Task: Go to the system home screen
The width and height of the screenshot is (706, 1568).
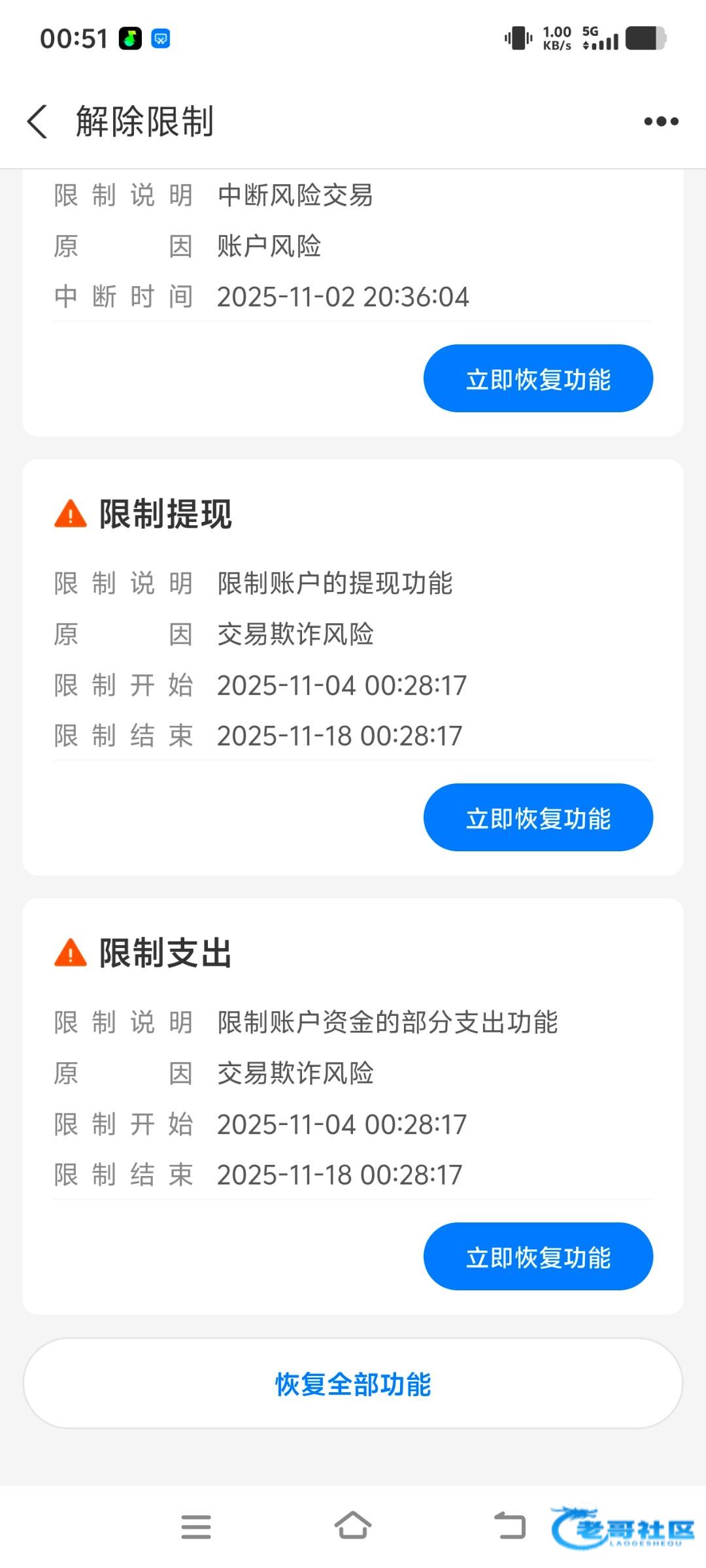Action: [x=353, y=1527]
